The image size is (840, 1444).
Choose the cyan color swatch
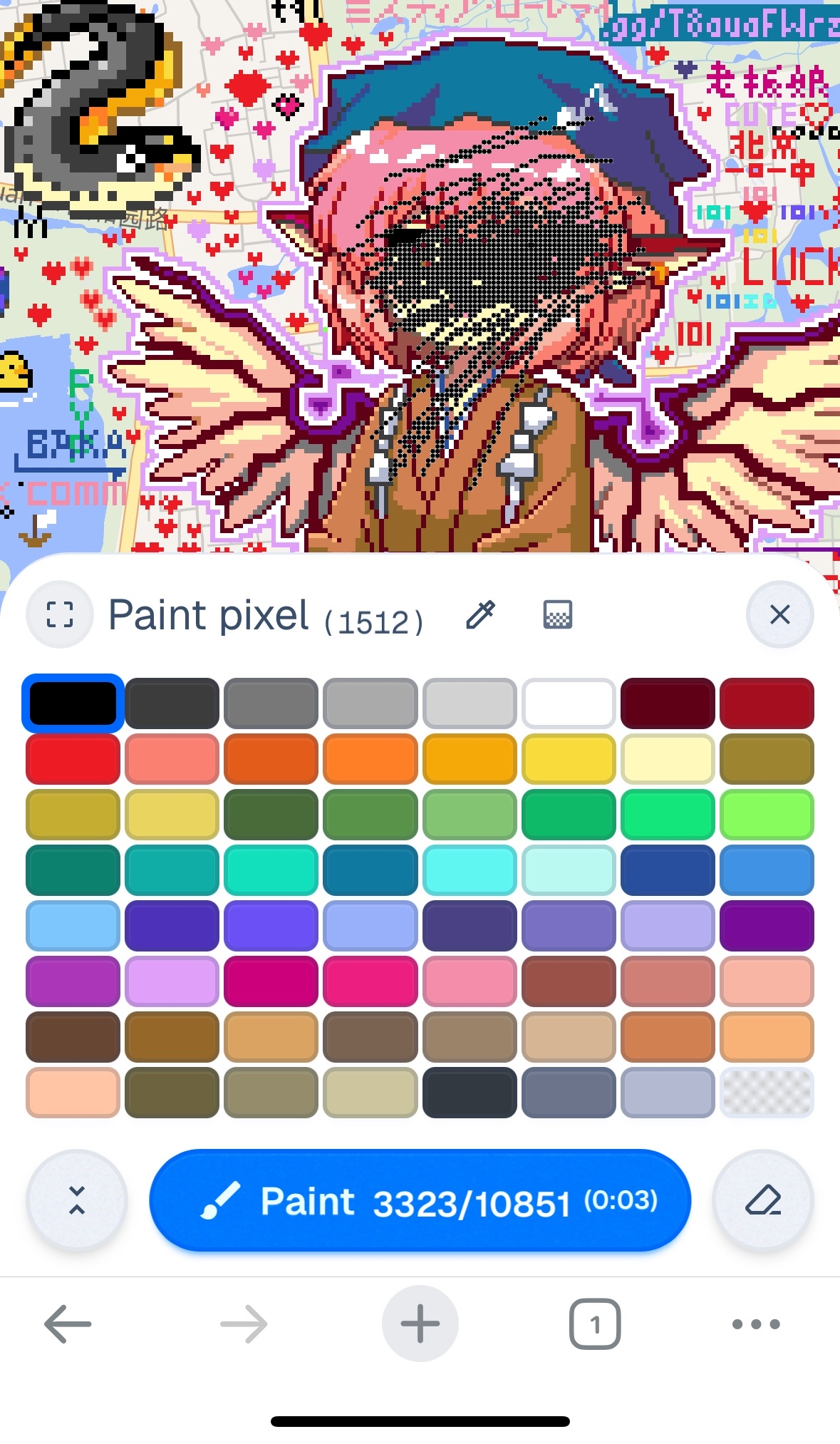click(470, 870)
